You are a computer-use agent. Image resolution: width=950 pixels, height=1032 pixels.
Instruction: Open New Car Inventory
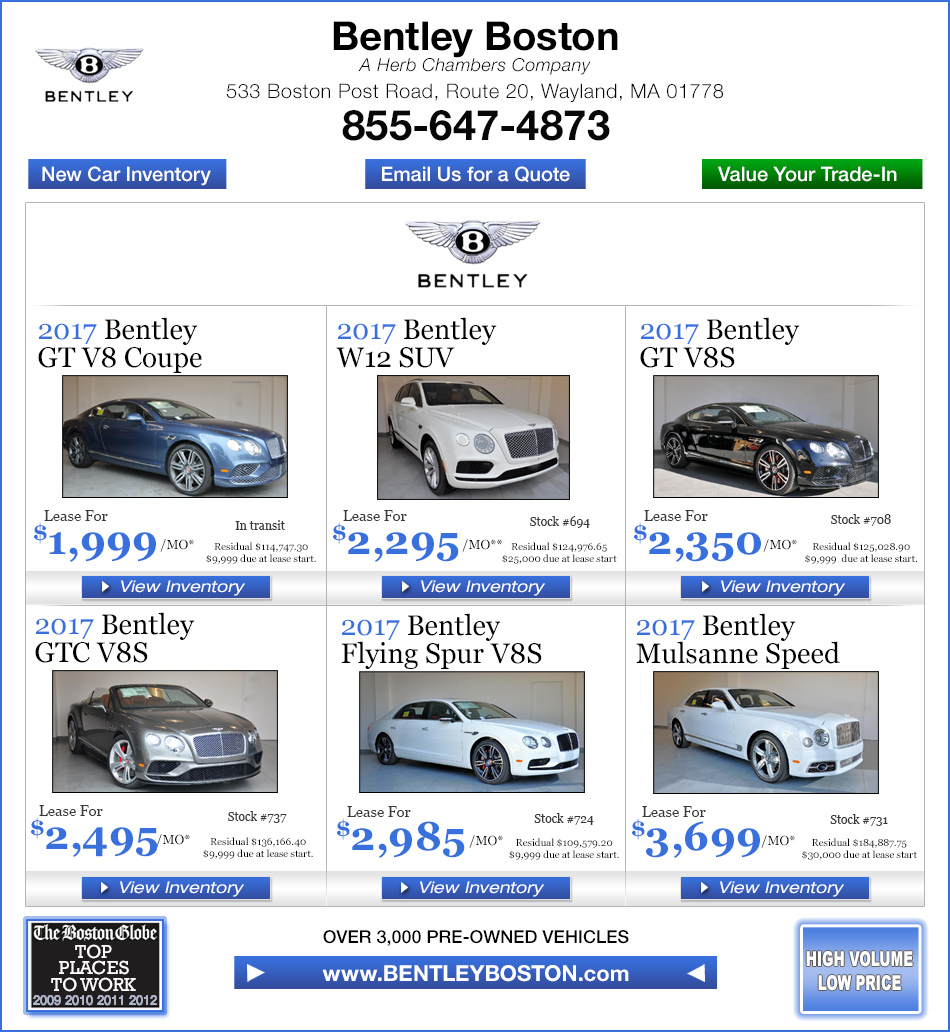click(126, 174)
